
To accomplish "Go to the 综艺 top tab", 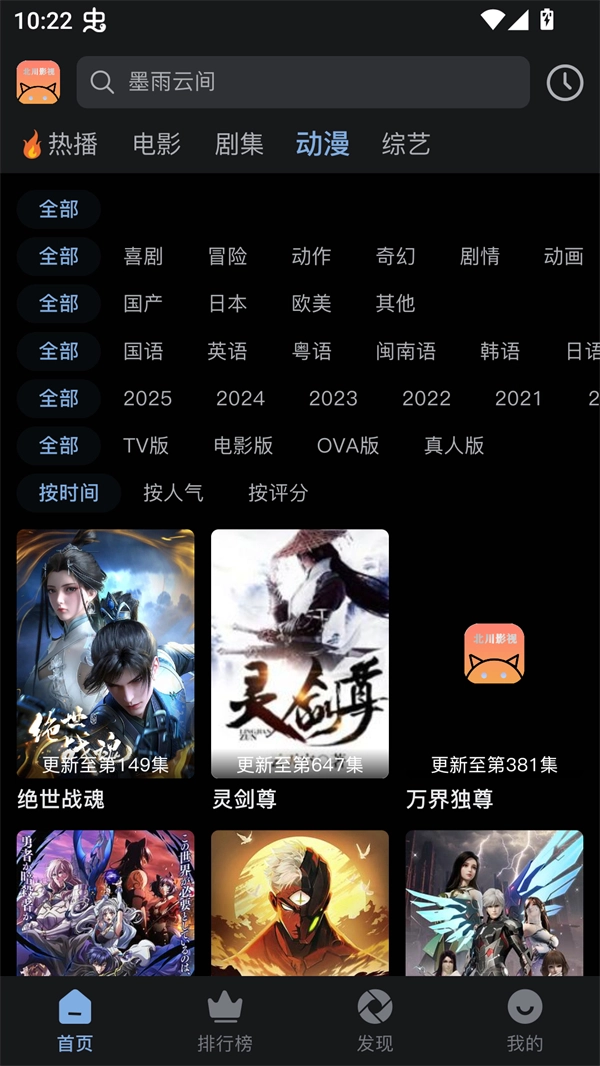I will pyautogui.click(x=406, y=145).
